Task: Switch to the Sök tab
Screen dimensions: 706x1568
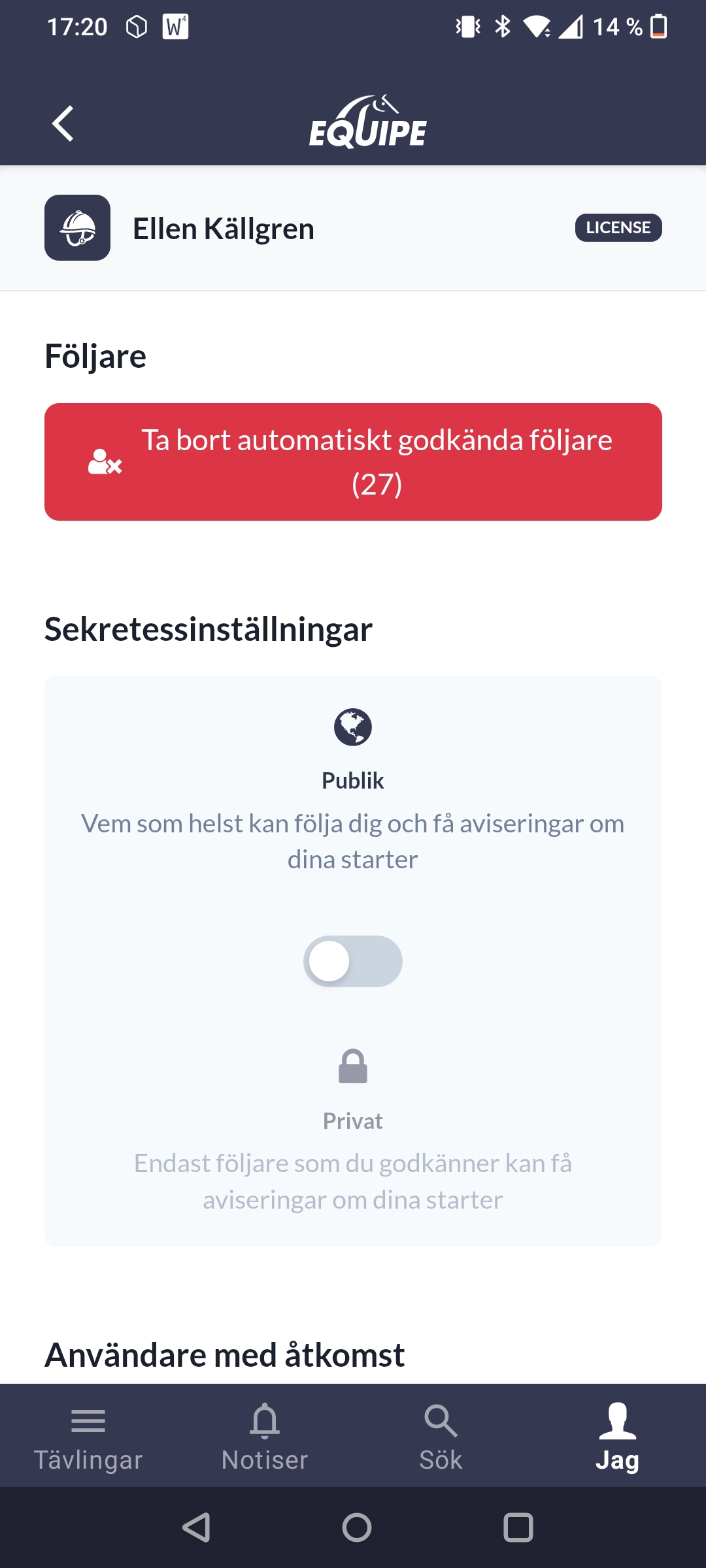Action: pyautogui.click(x=441, y=1436)
